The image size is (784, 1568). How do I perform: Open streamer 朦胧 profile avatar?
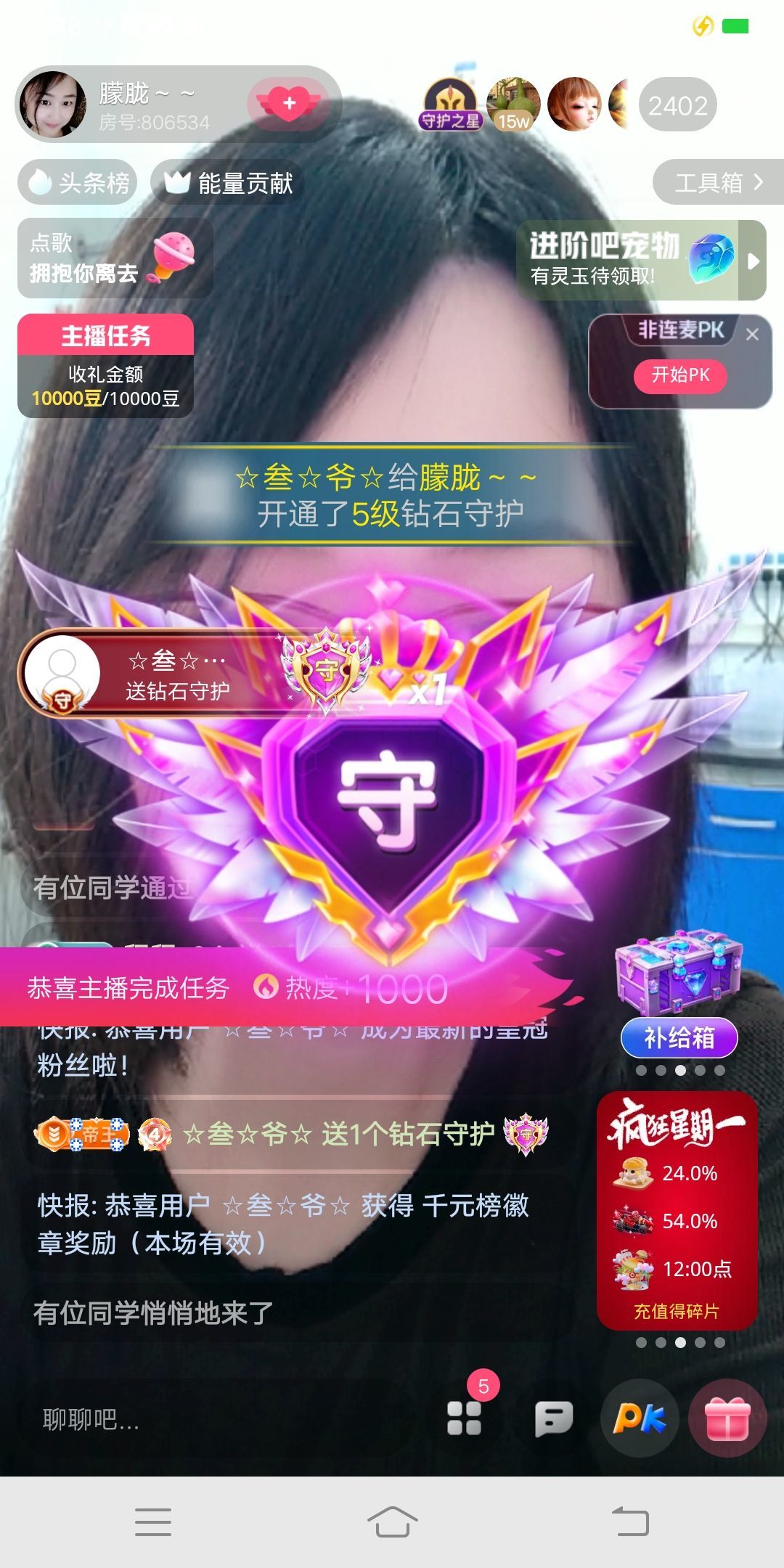click(52, 105)
